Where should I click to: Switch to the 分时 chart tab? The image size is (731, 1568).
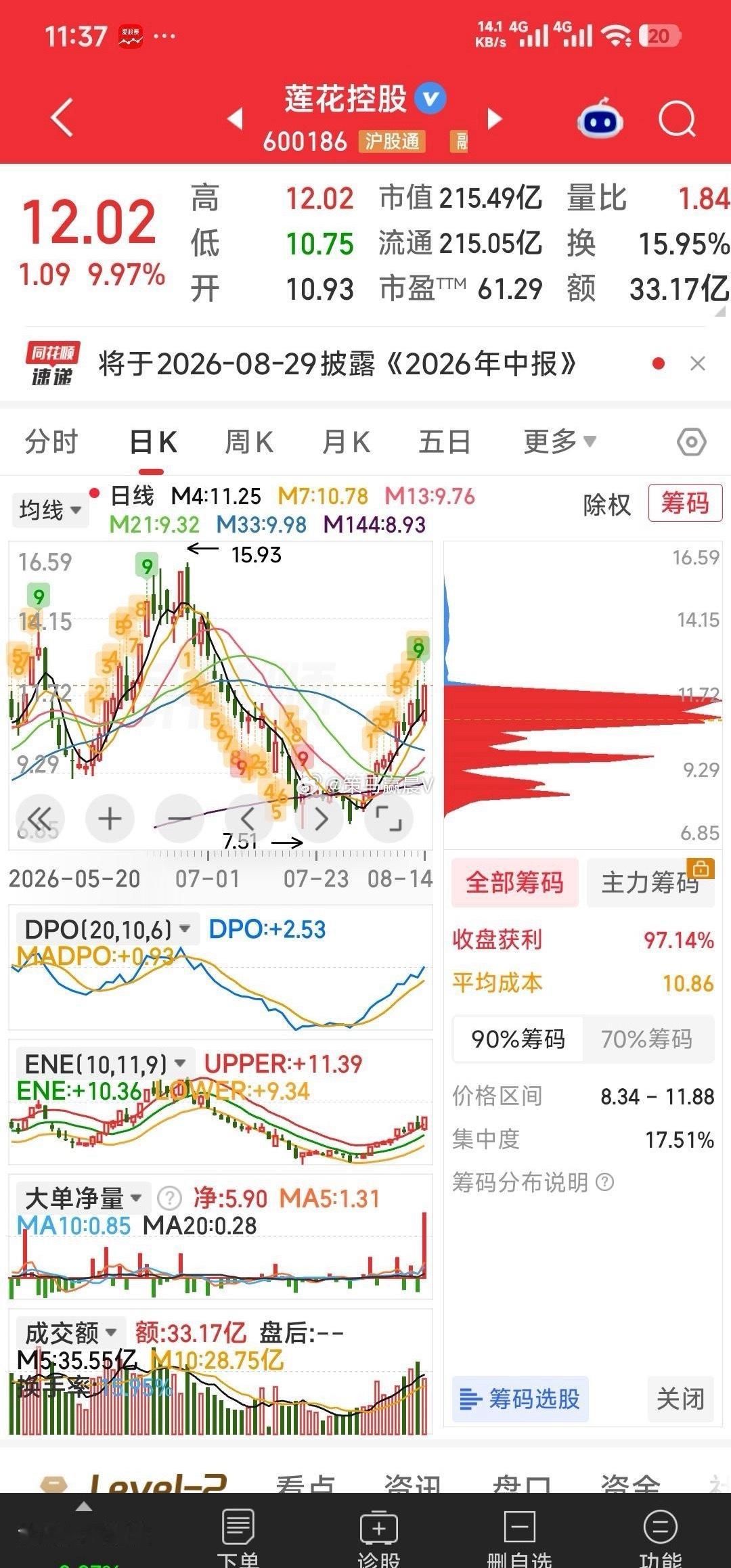point(51,442)
